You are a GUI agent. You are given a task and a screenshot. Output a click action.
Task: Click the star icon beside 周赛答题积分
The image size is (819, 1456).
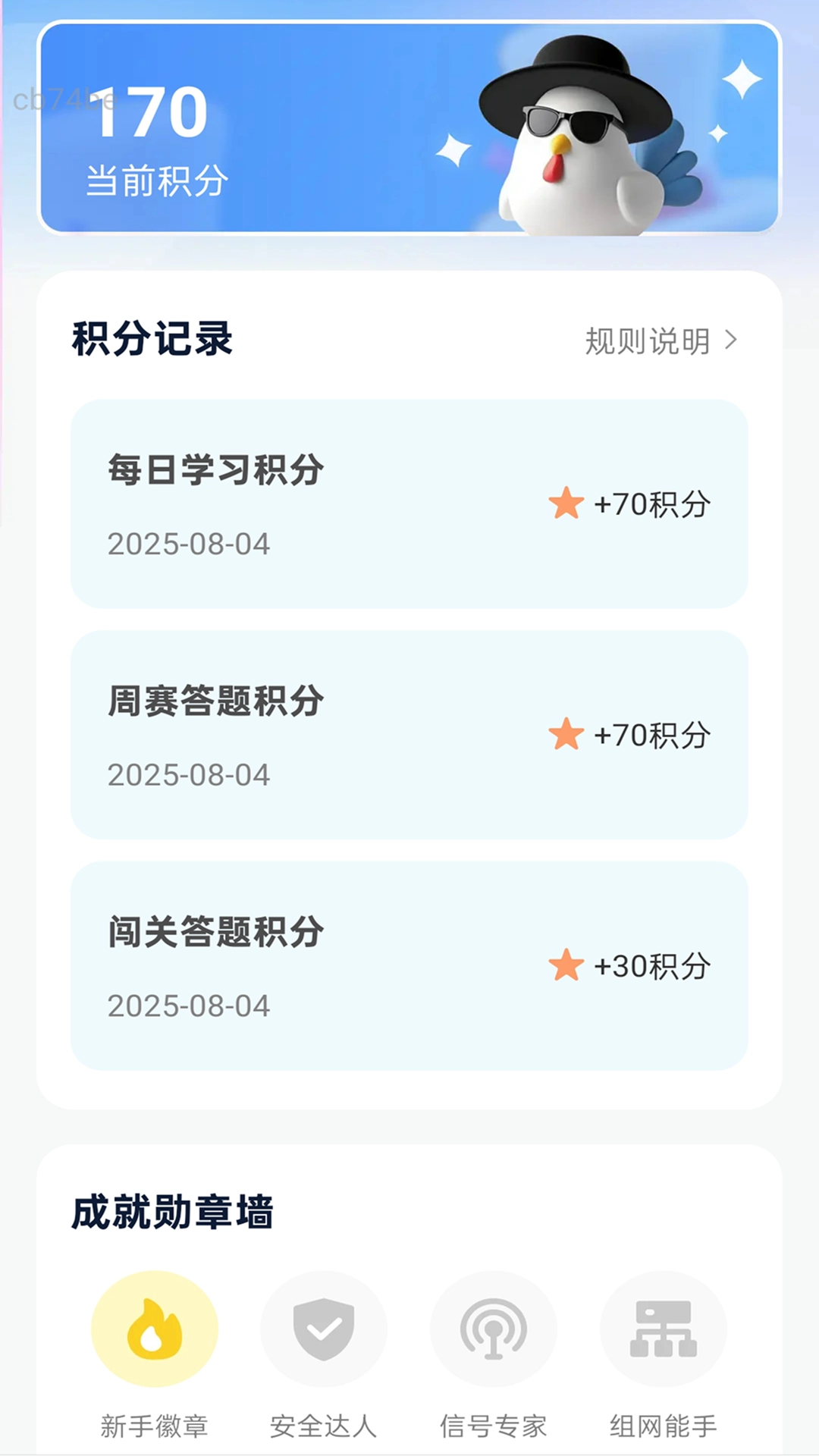[x=565, y=733]
